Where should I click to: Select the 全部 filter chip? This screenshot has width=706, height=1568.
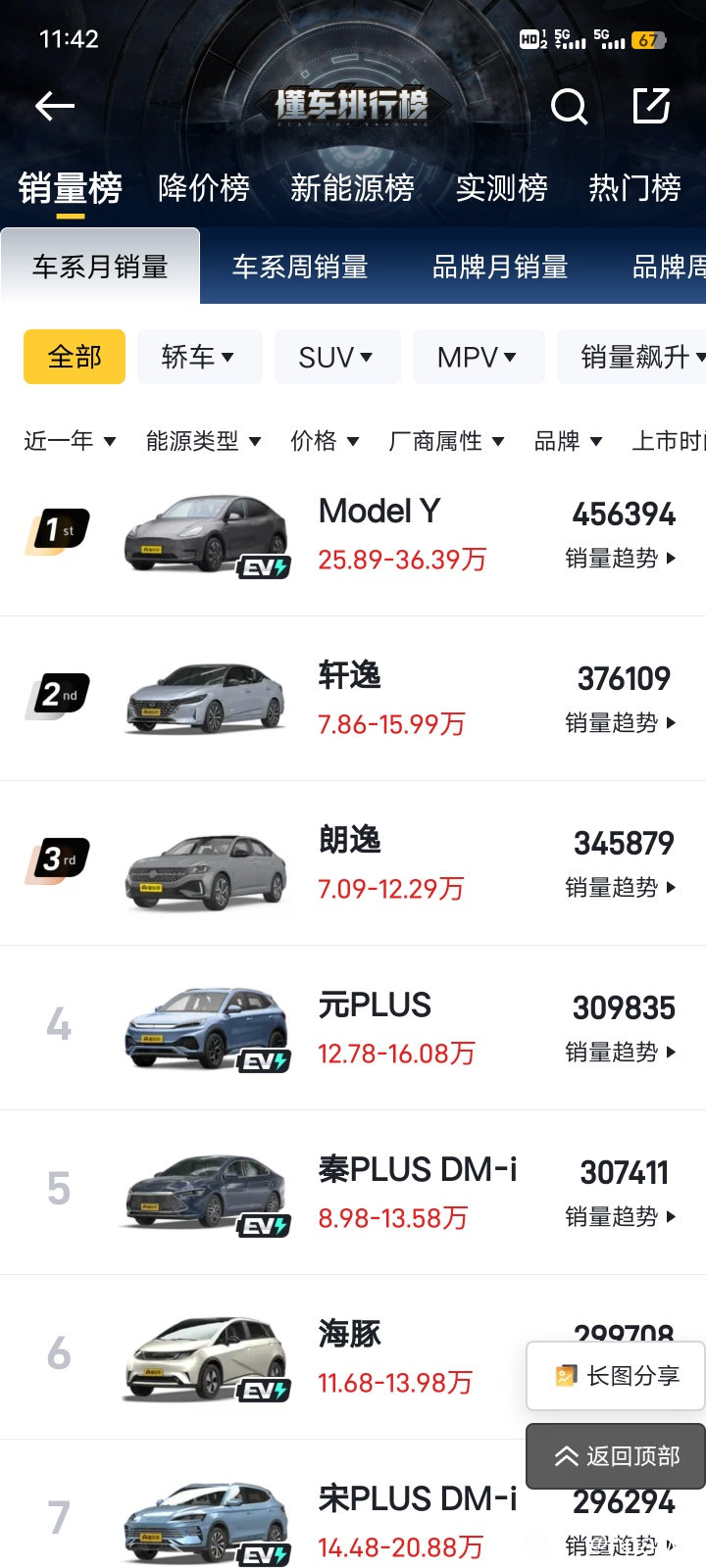75,357
